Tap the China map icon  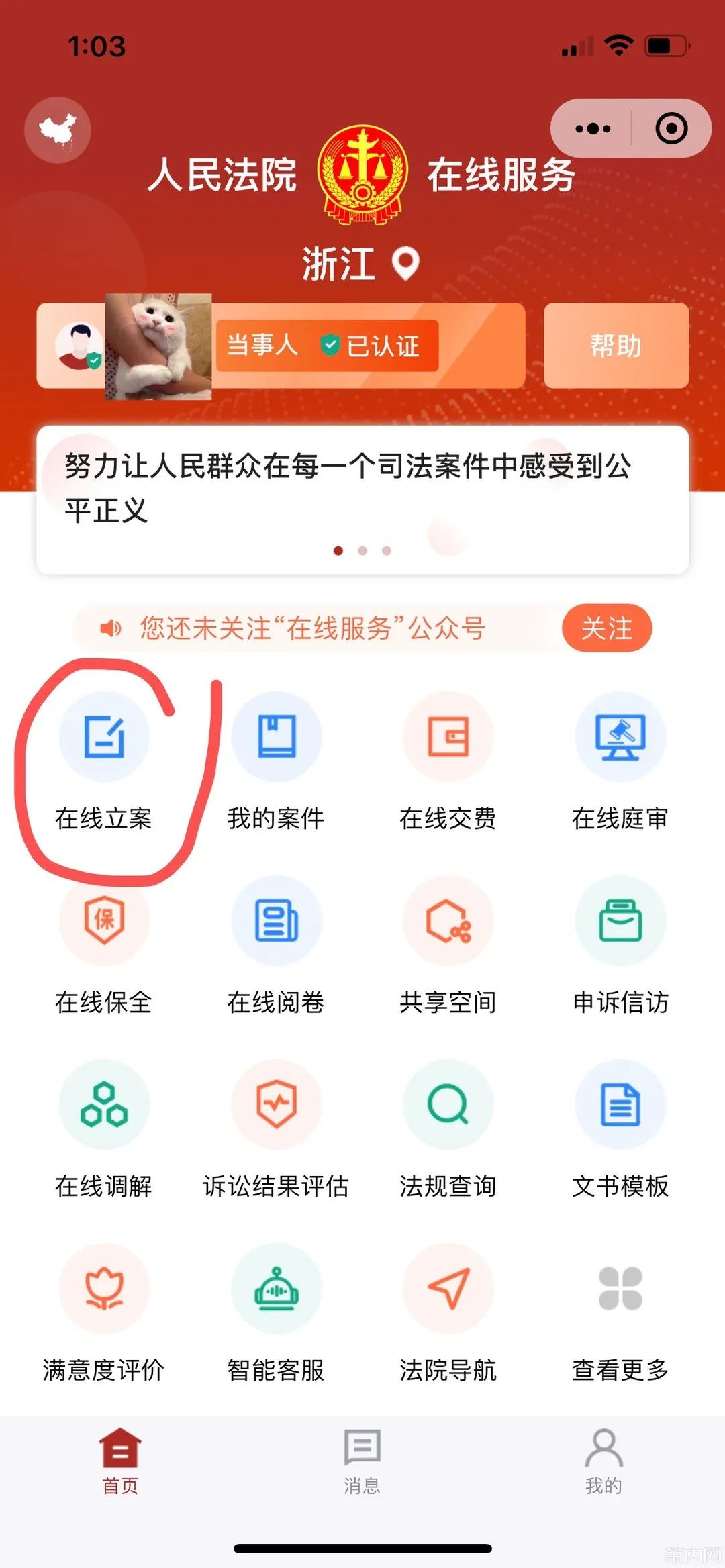[x=58, y=130]
